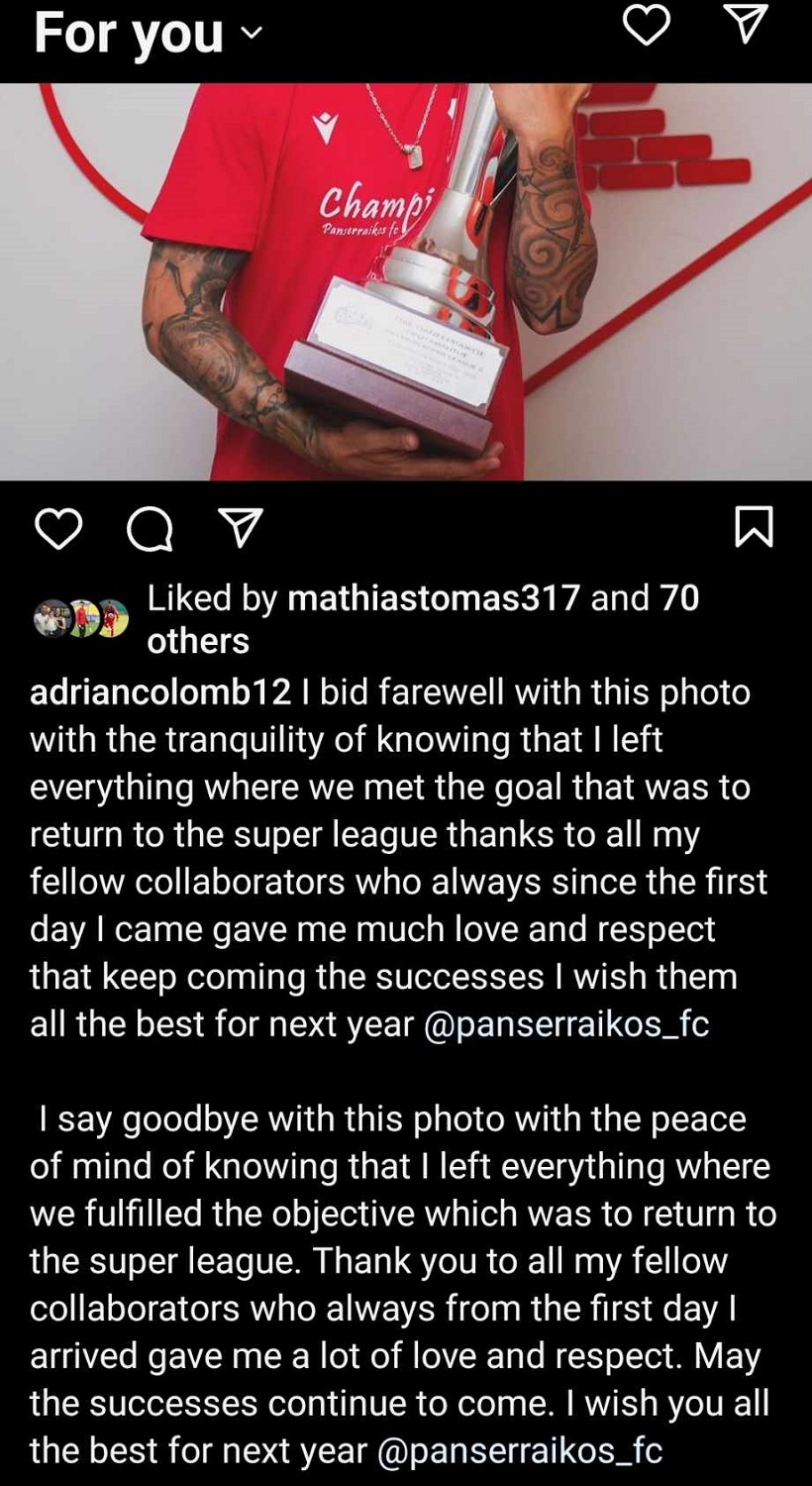Screen dimensions: 812x1486
Task: Bookmark this post
Action: (754, 528)
